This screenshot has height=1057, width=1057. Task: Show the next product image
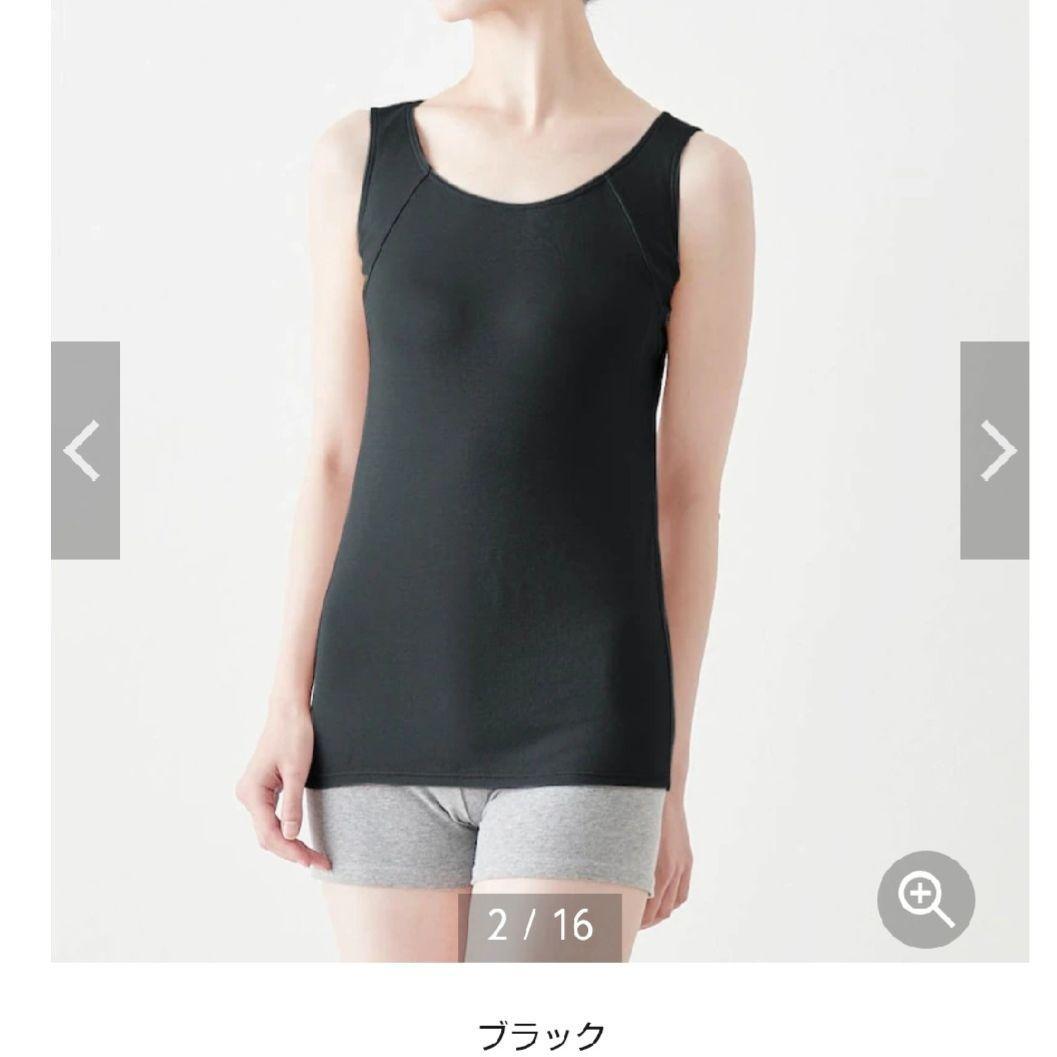[995, 450]
